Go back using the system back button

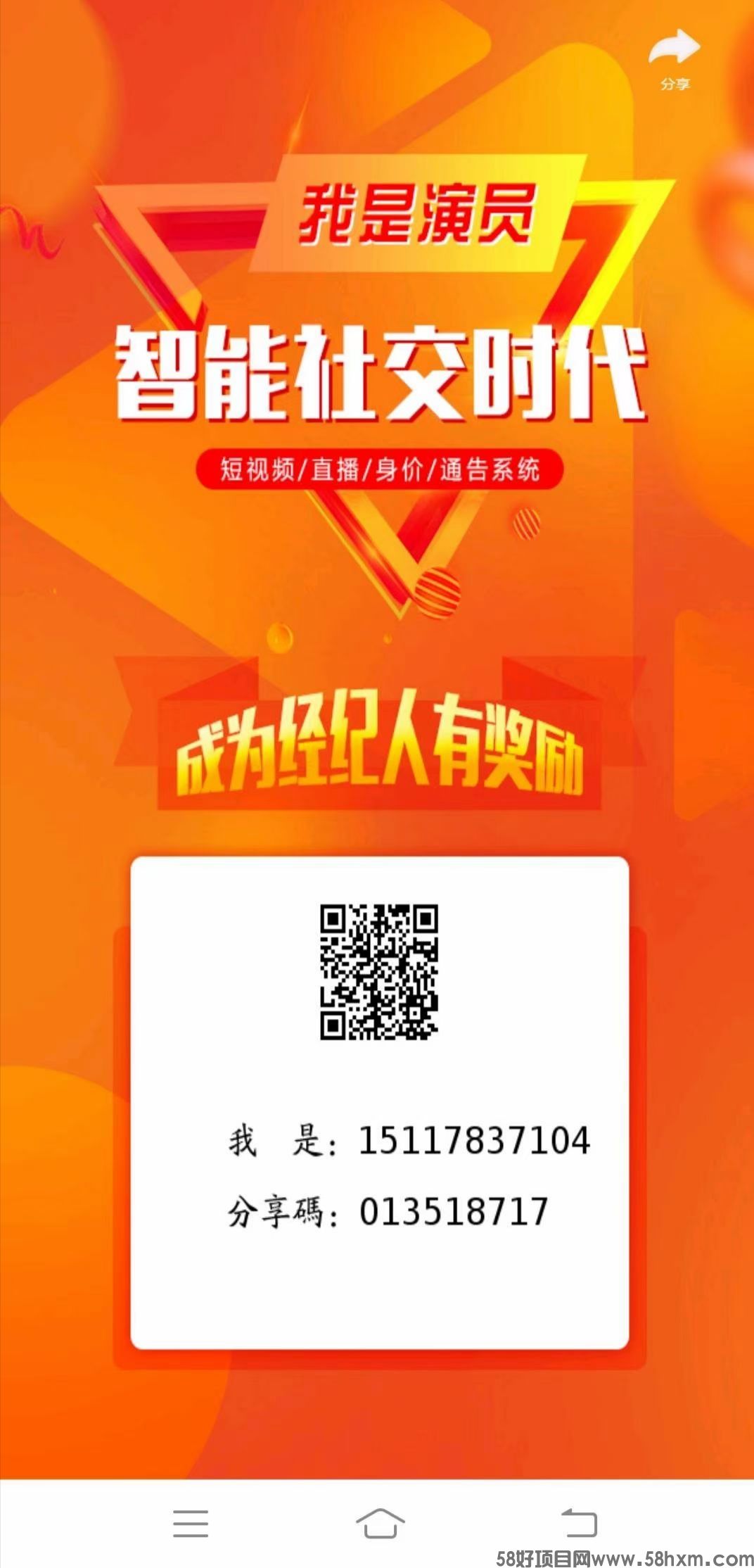point(579,1523)
